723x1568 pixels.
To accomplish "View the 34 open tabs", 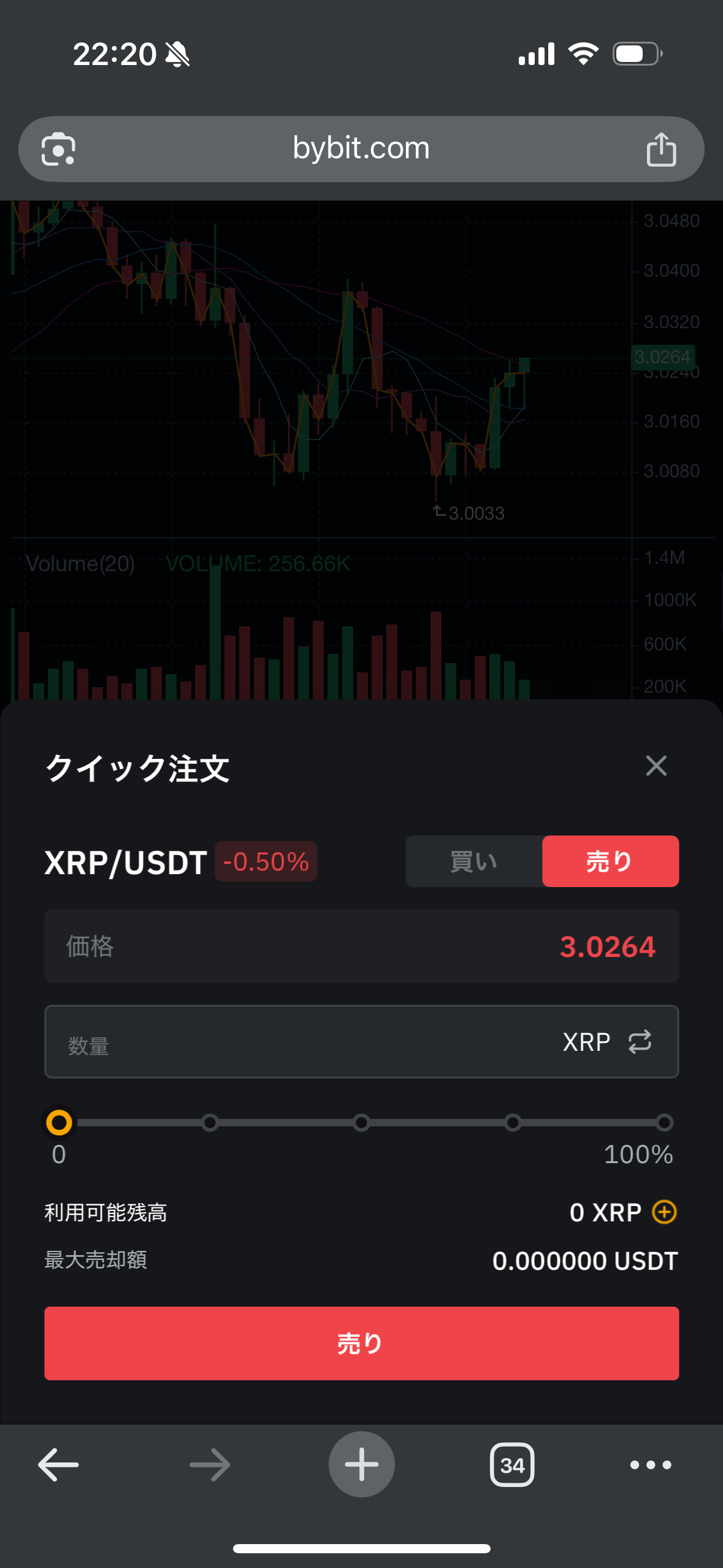I will click(512, 1465).
